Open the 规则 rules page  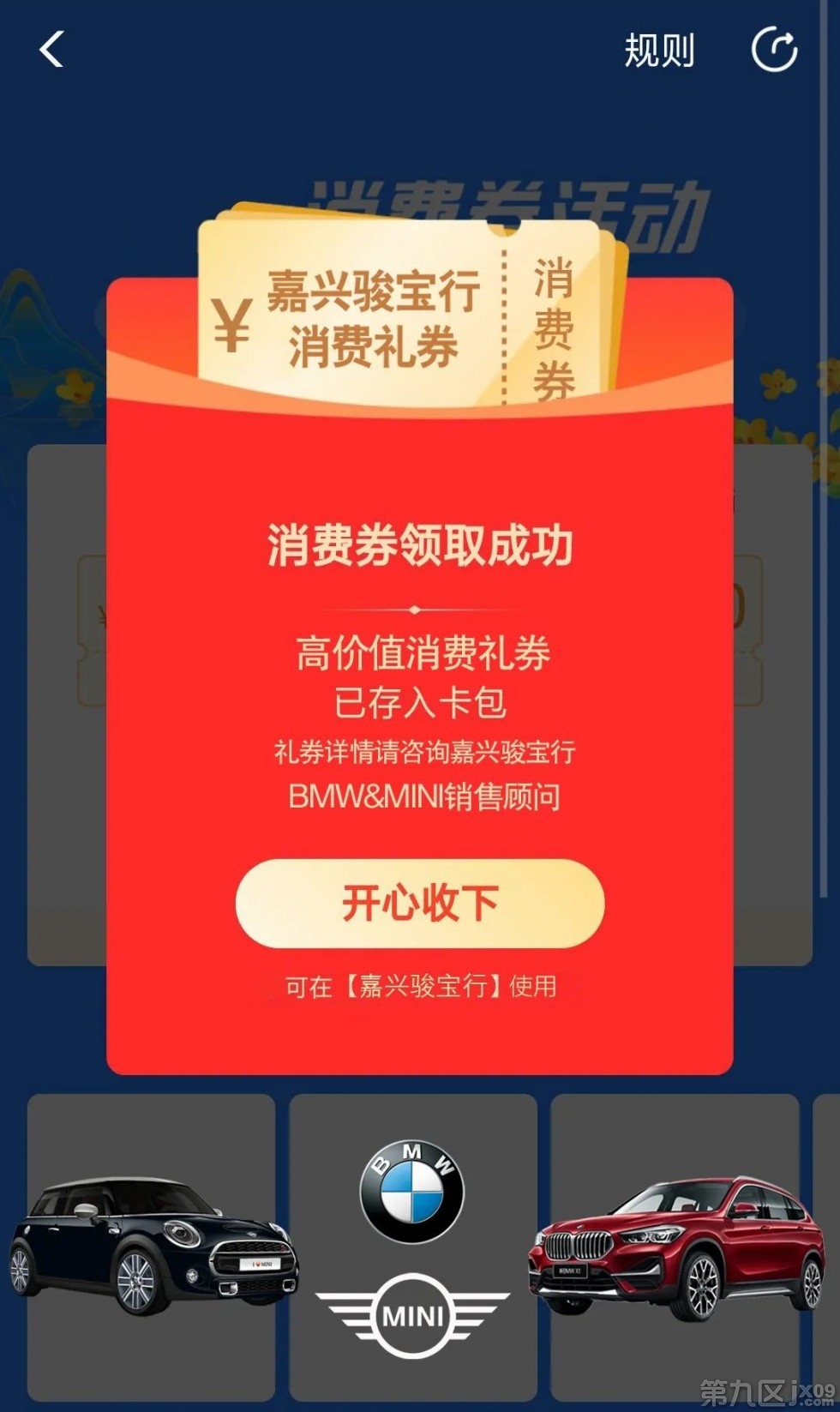click(658, 51)
